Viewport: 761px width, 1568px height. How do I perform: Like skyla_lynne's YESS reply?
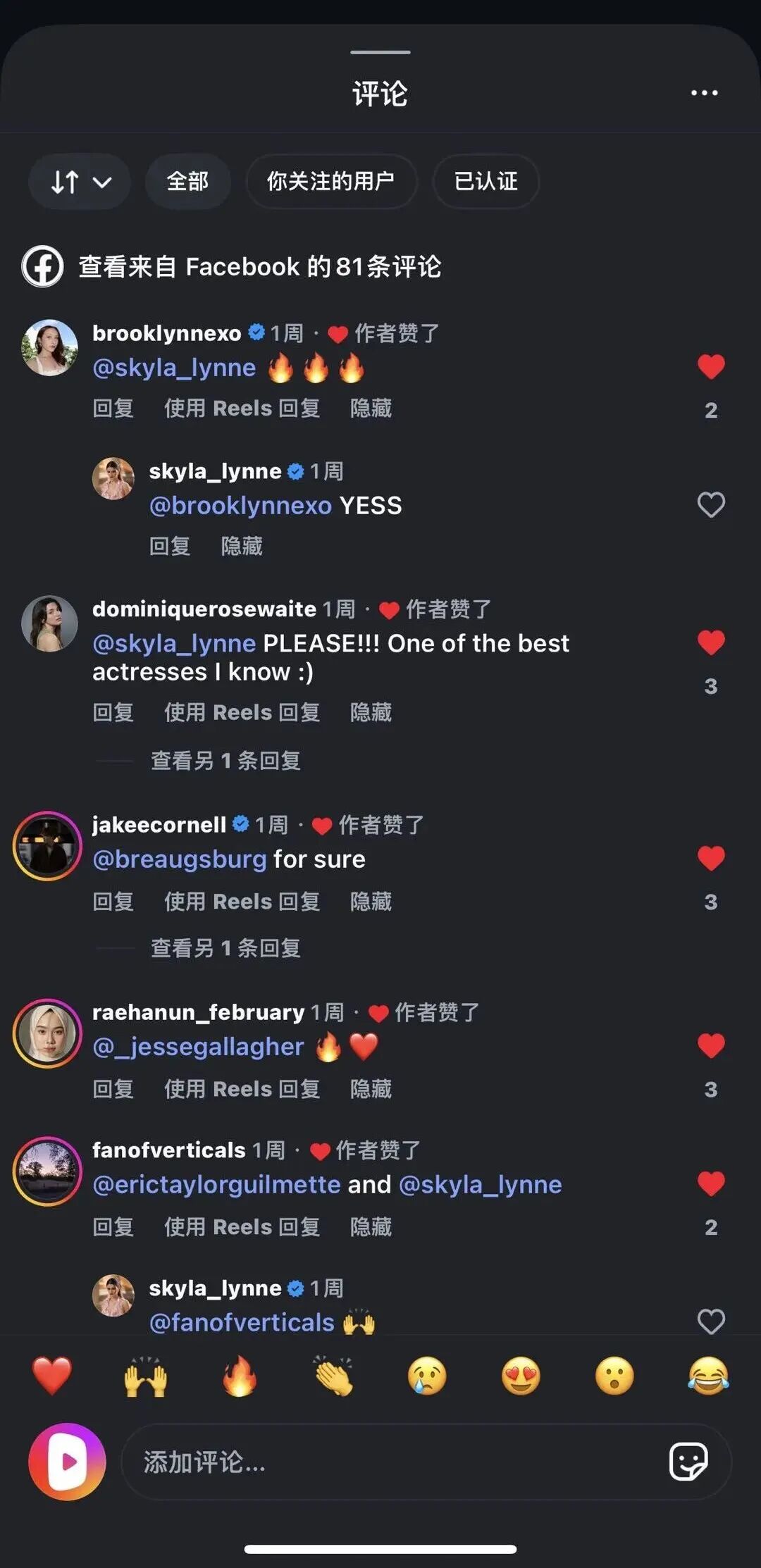pos(710,505)
